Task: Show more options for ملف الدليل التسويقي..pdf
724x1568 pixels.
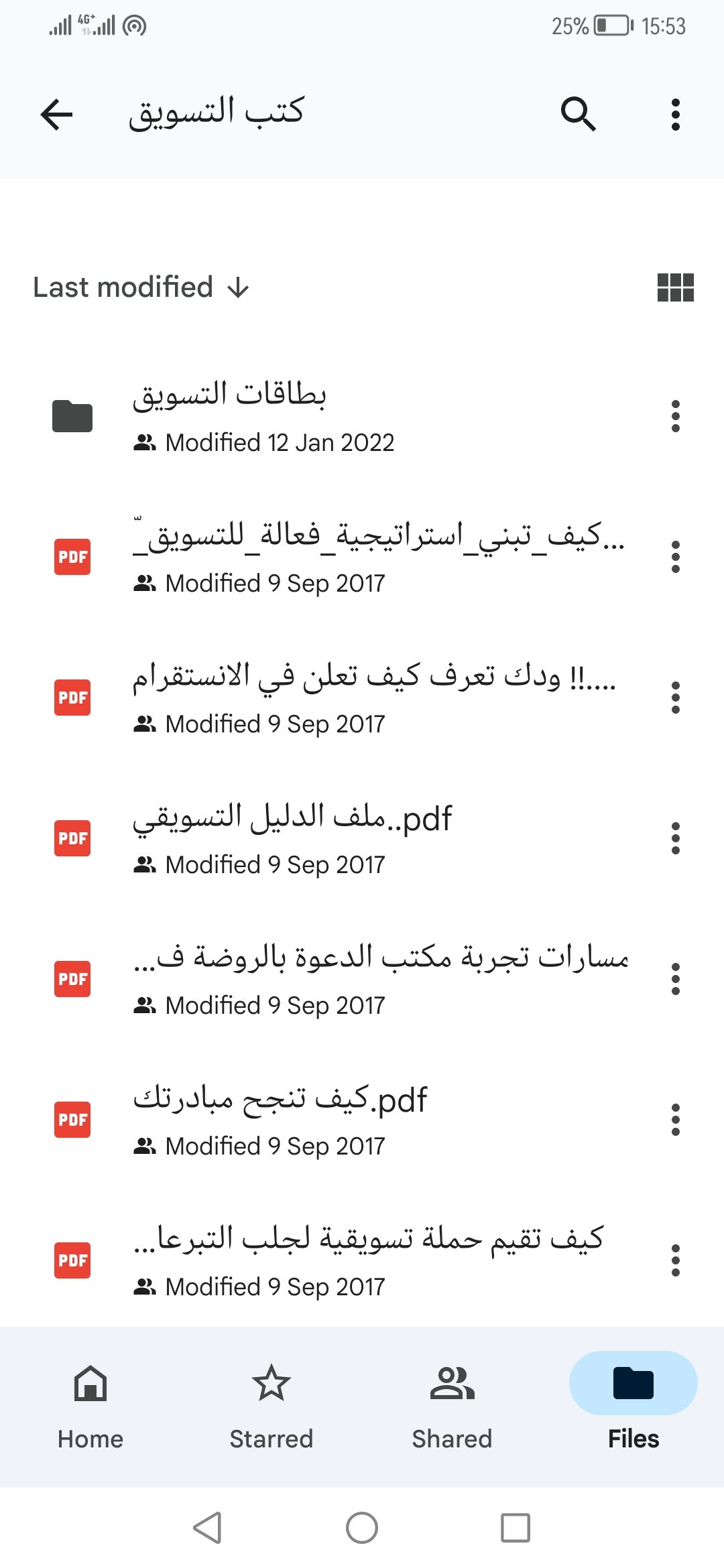Action: [675, 838]
